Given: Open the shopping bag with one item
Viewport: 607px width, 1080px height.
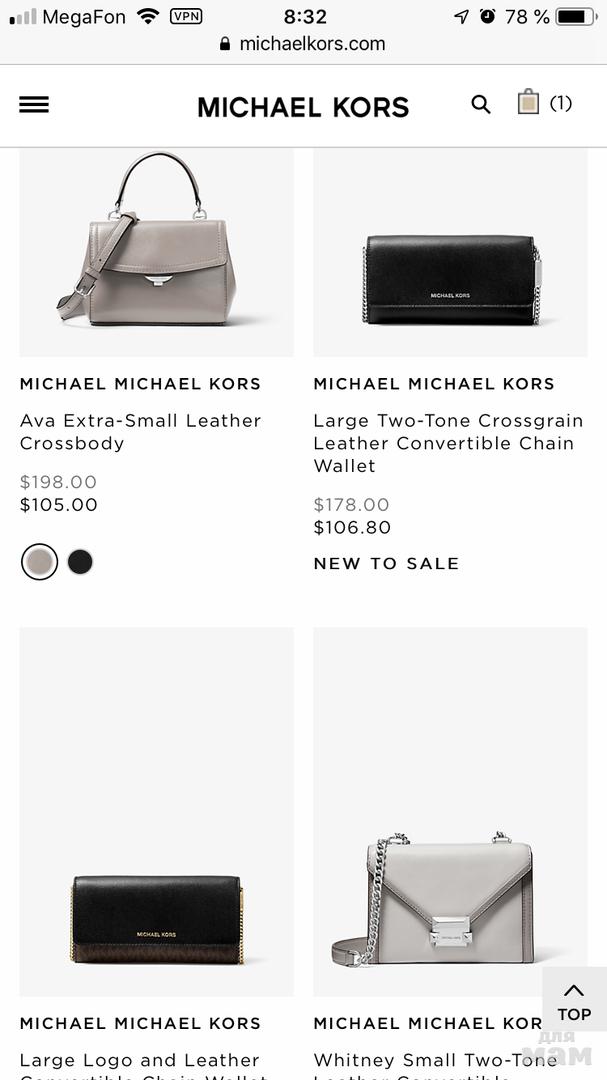Looking at the screenshot, I should [542, 103].
